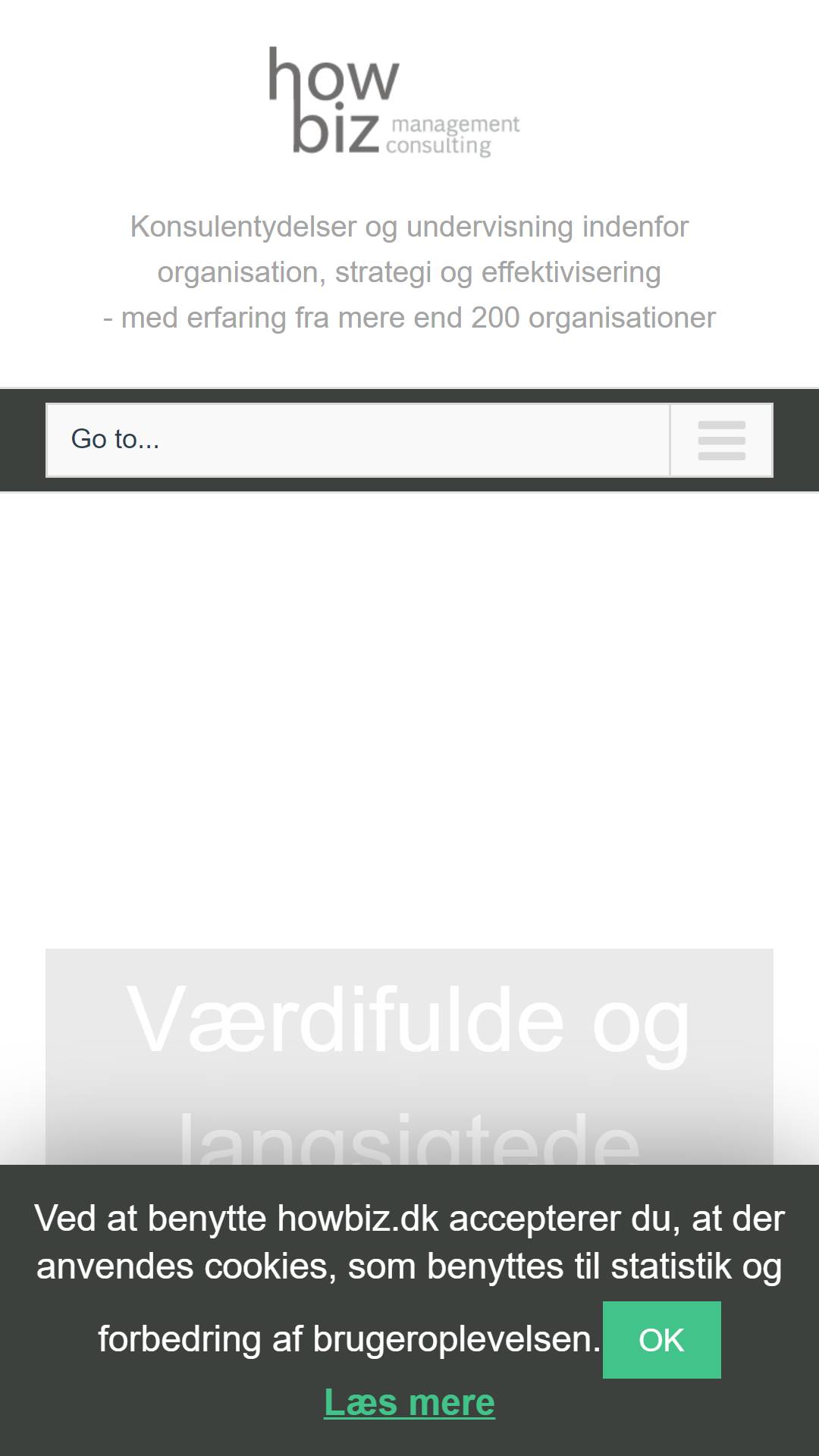Accept cookies with the OK button

pos(661,1340)
